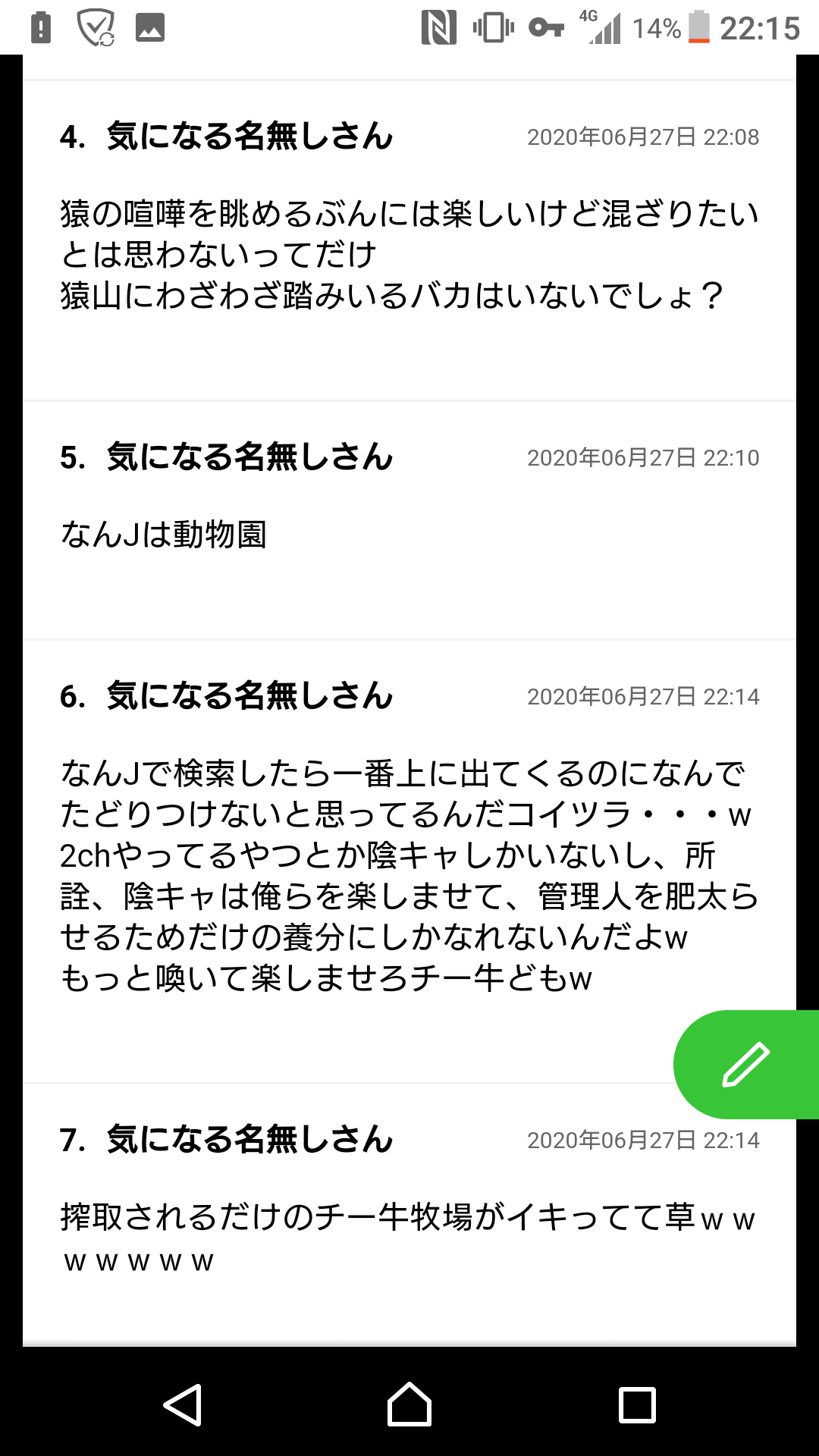The height and width of the screenshot is (1456, 819).
Task: Tap the green pencil button to write a comment
Action: click(746, 1065)
